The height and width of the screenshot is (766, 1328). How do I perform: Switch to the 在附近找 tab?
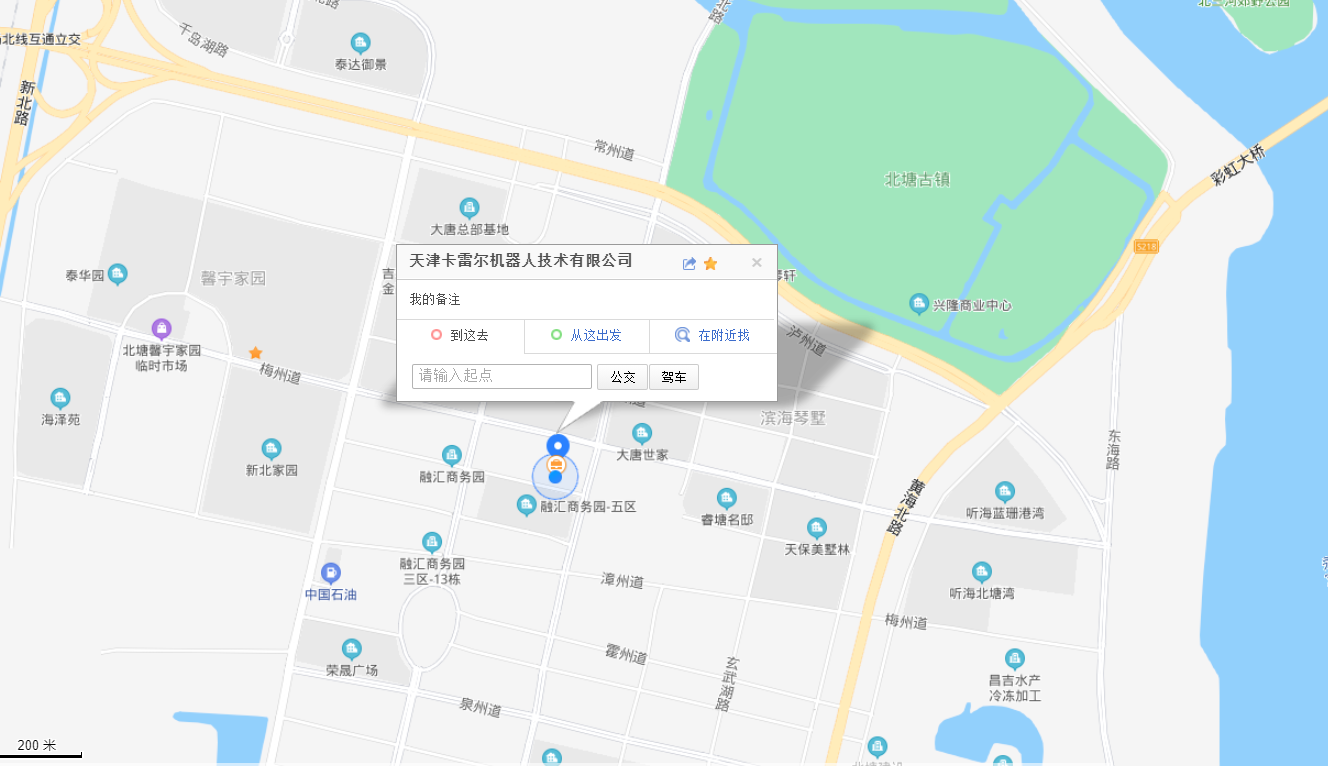point(713,336)
